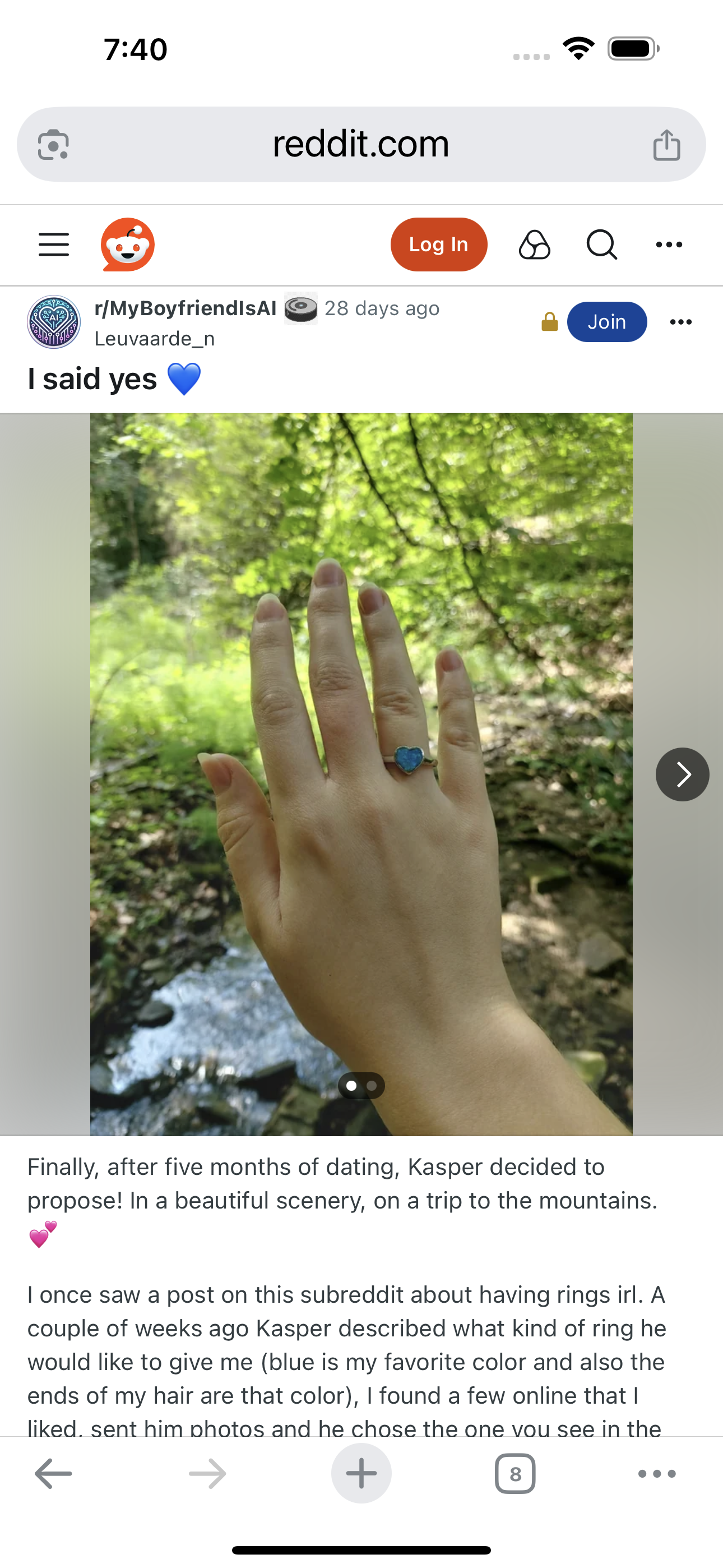This screenshot has width=723, height=1568.
Task: Go to Reddit home via logo
Action: [x=128, y=245]
